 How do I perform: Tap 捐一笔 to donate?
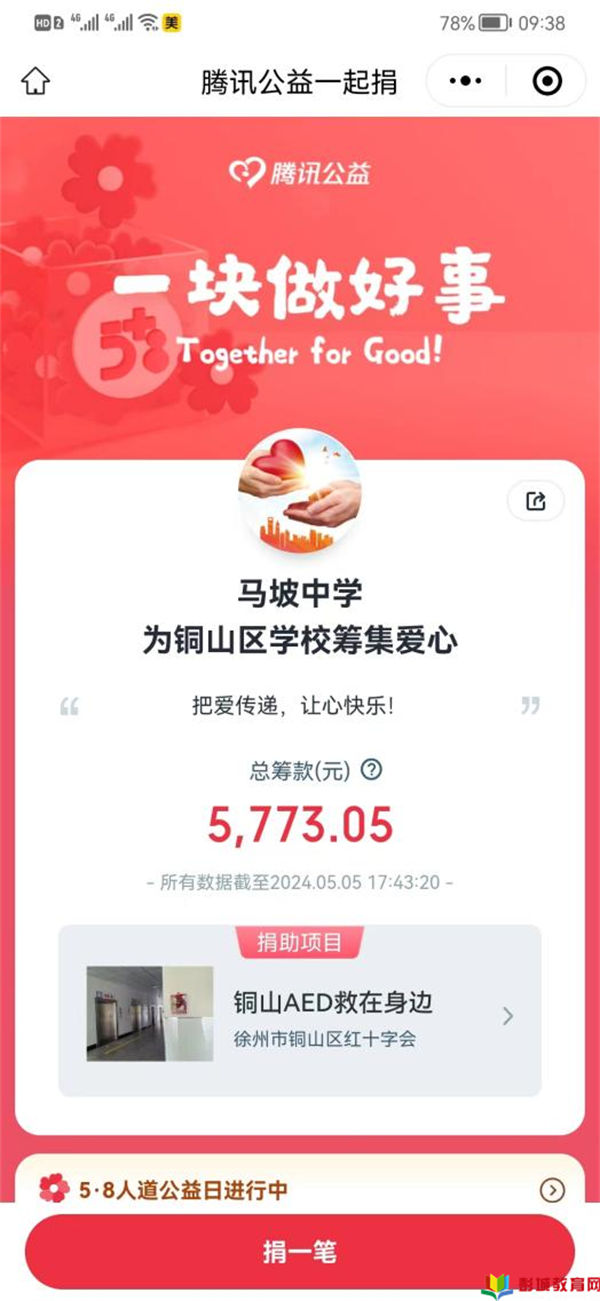click(x=300, y=1251)
